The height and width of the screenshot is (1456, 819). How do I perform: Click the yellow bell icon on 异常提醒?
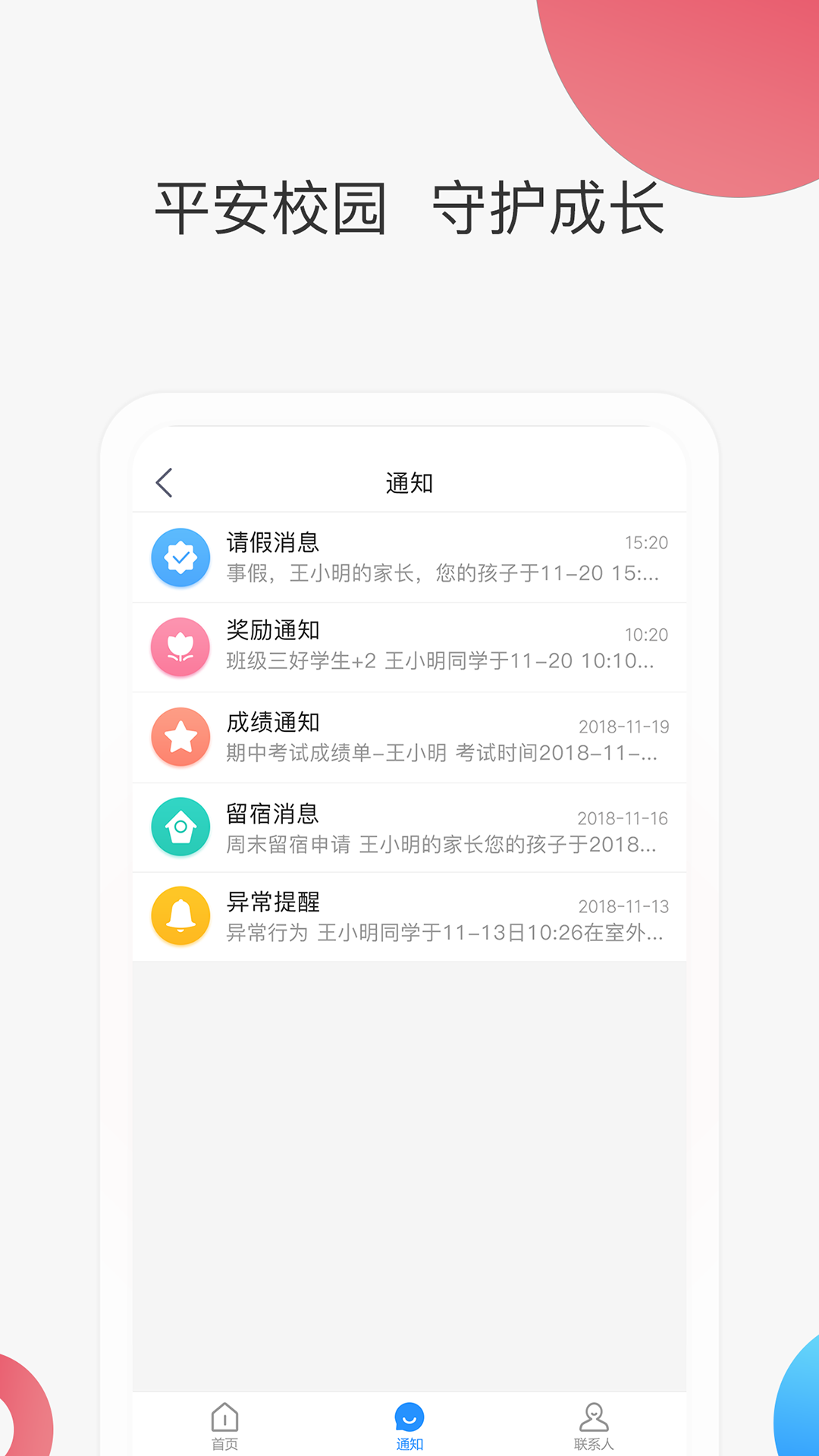tap(180, 917)
